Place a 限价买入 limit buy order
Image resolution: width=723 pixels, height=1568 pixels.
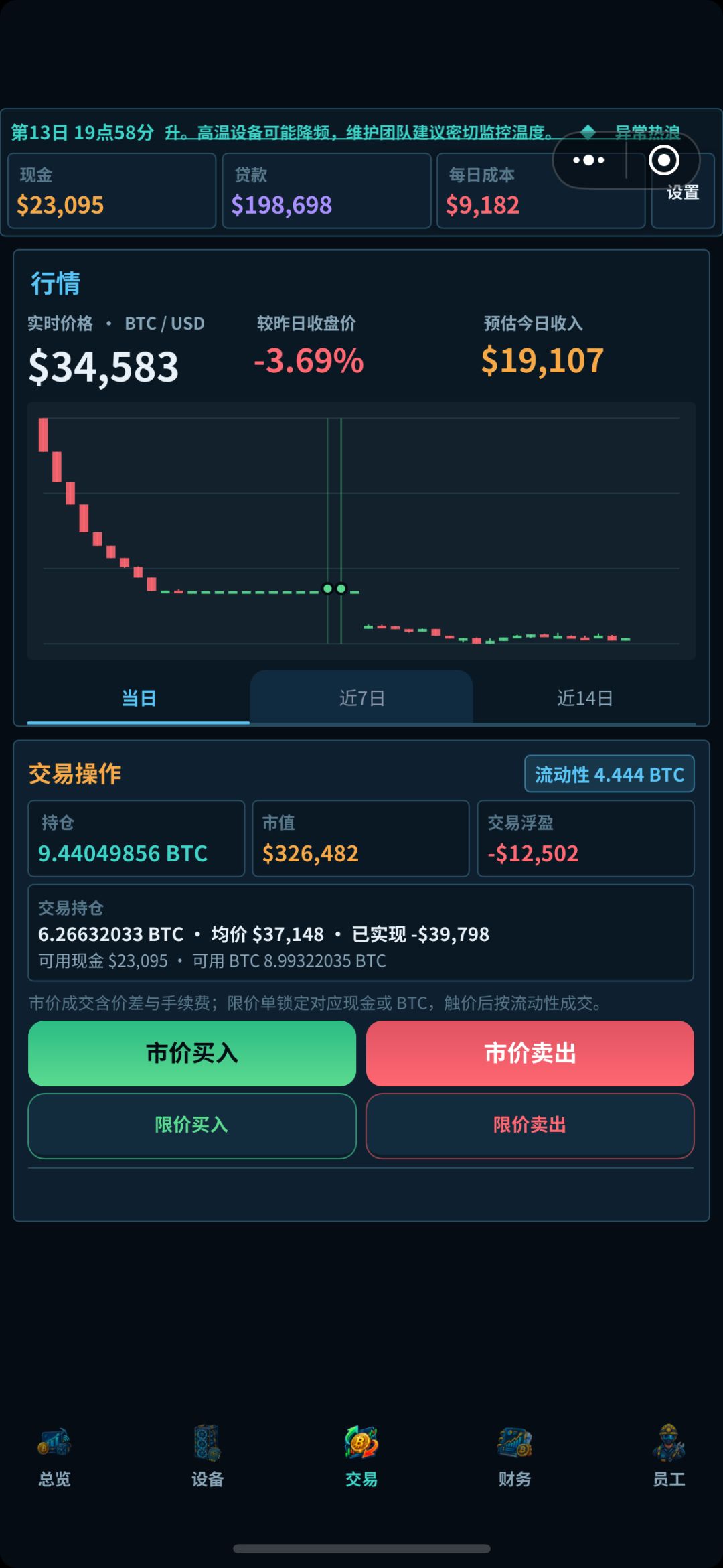[192, 1125]
